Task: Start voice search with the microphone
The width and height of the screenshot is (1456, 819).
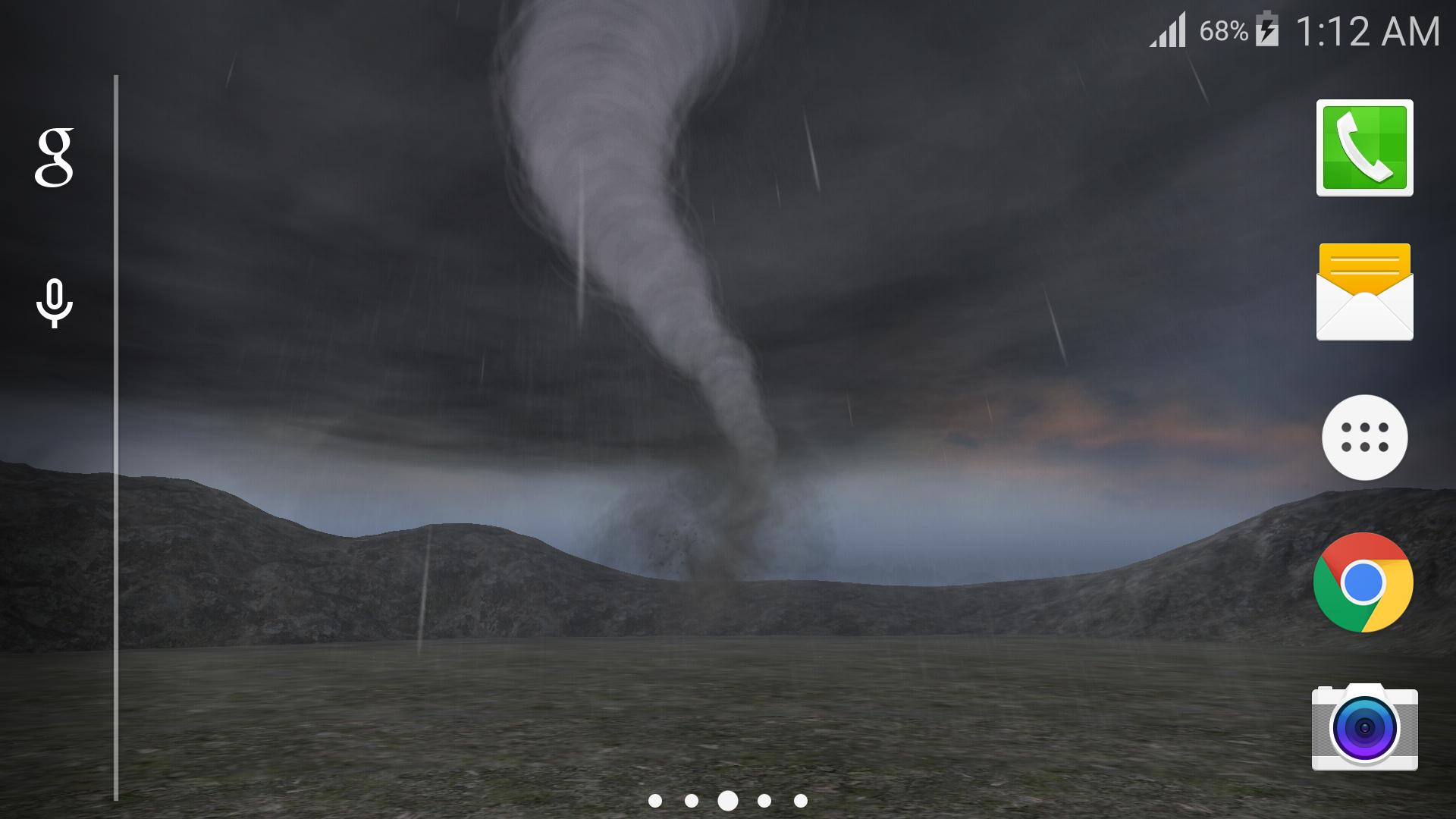Action: [55, 303]
